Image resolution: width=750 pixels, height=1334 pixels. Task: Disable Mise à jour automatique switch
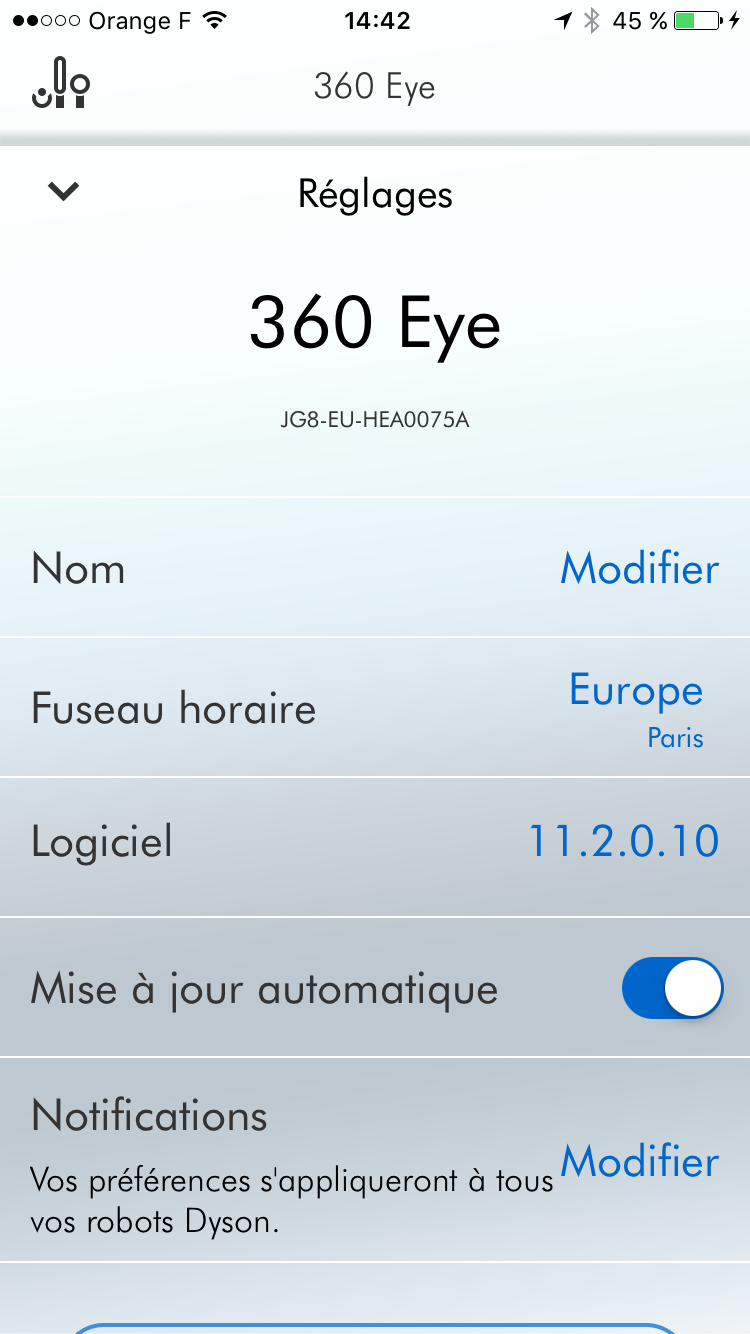(x=672, y=988)
